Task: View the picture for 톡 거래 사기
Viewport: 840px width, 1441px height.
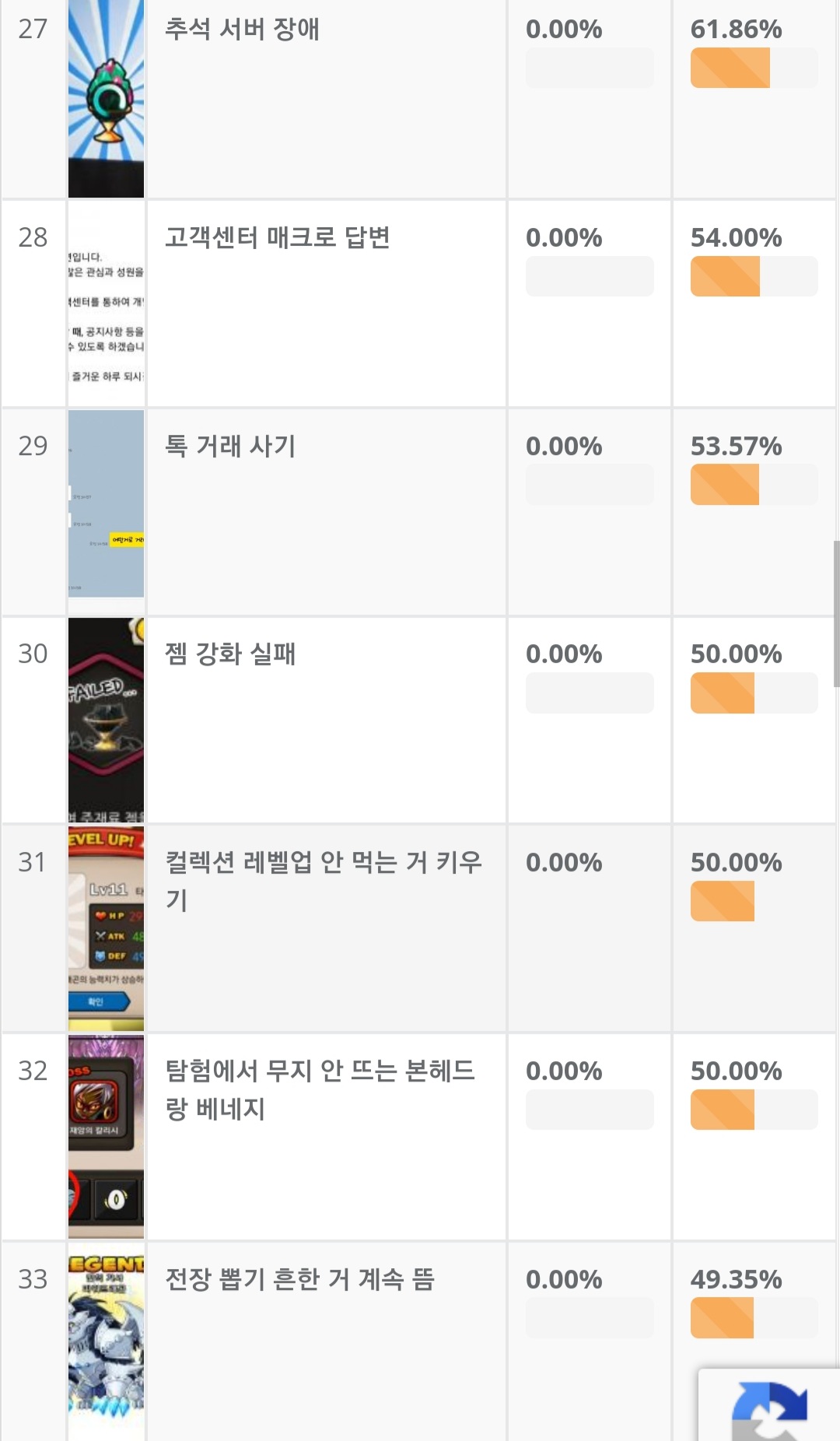Action: pyautogui.click(x=106, y=503)
